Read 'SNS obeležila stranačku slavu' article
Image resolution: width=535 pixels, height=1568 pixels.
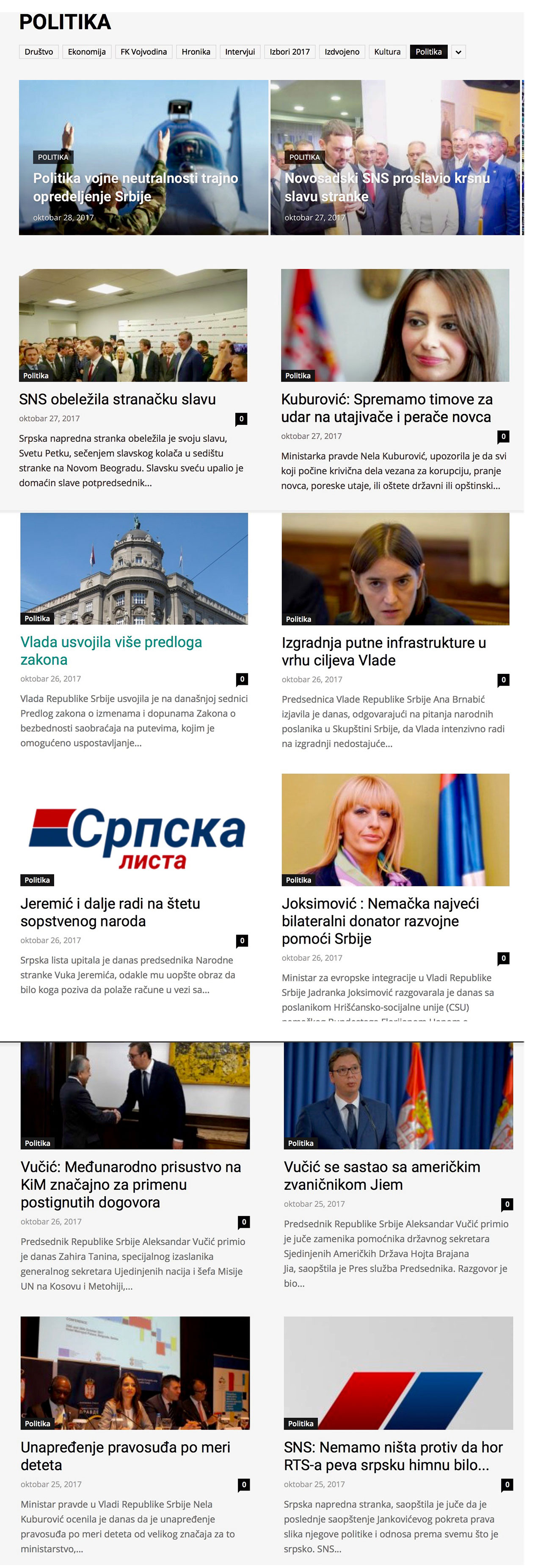tap(117, 399)
